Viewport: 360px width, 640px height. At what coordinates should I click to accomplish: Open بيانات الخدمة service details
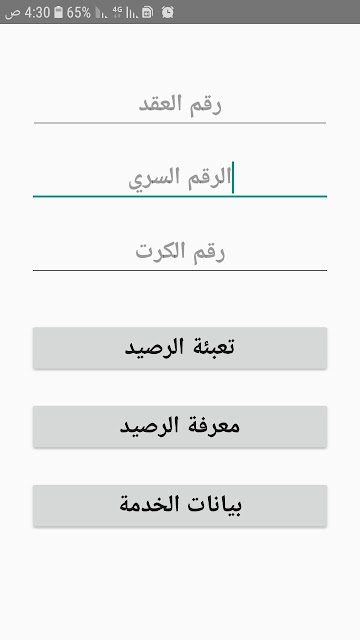click(x=180, y=506)
